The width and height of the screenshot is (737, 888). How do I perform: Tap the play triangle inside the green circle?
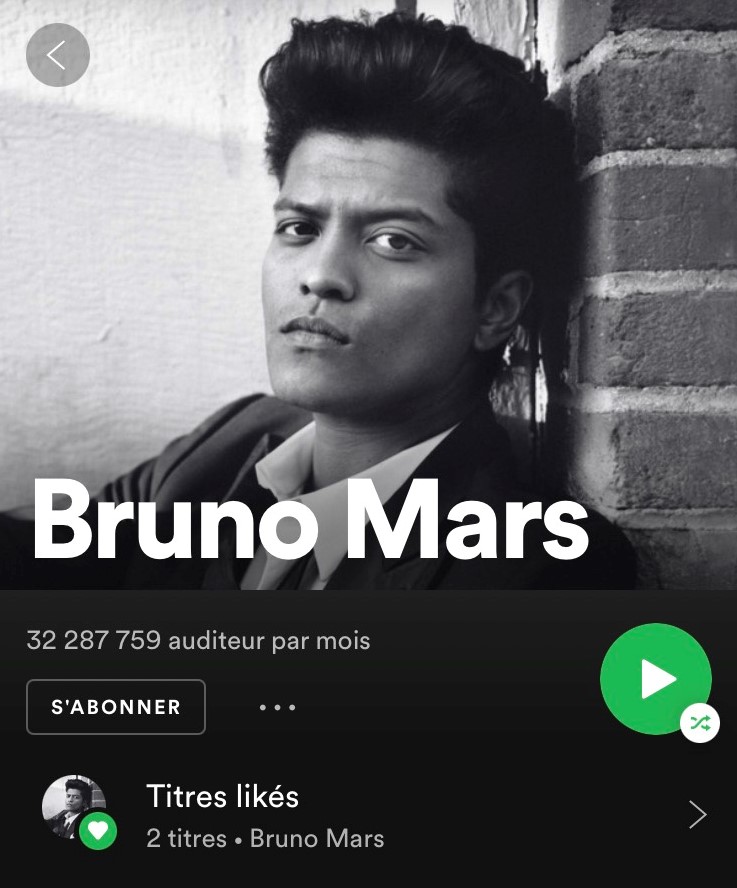[658, 679]
